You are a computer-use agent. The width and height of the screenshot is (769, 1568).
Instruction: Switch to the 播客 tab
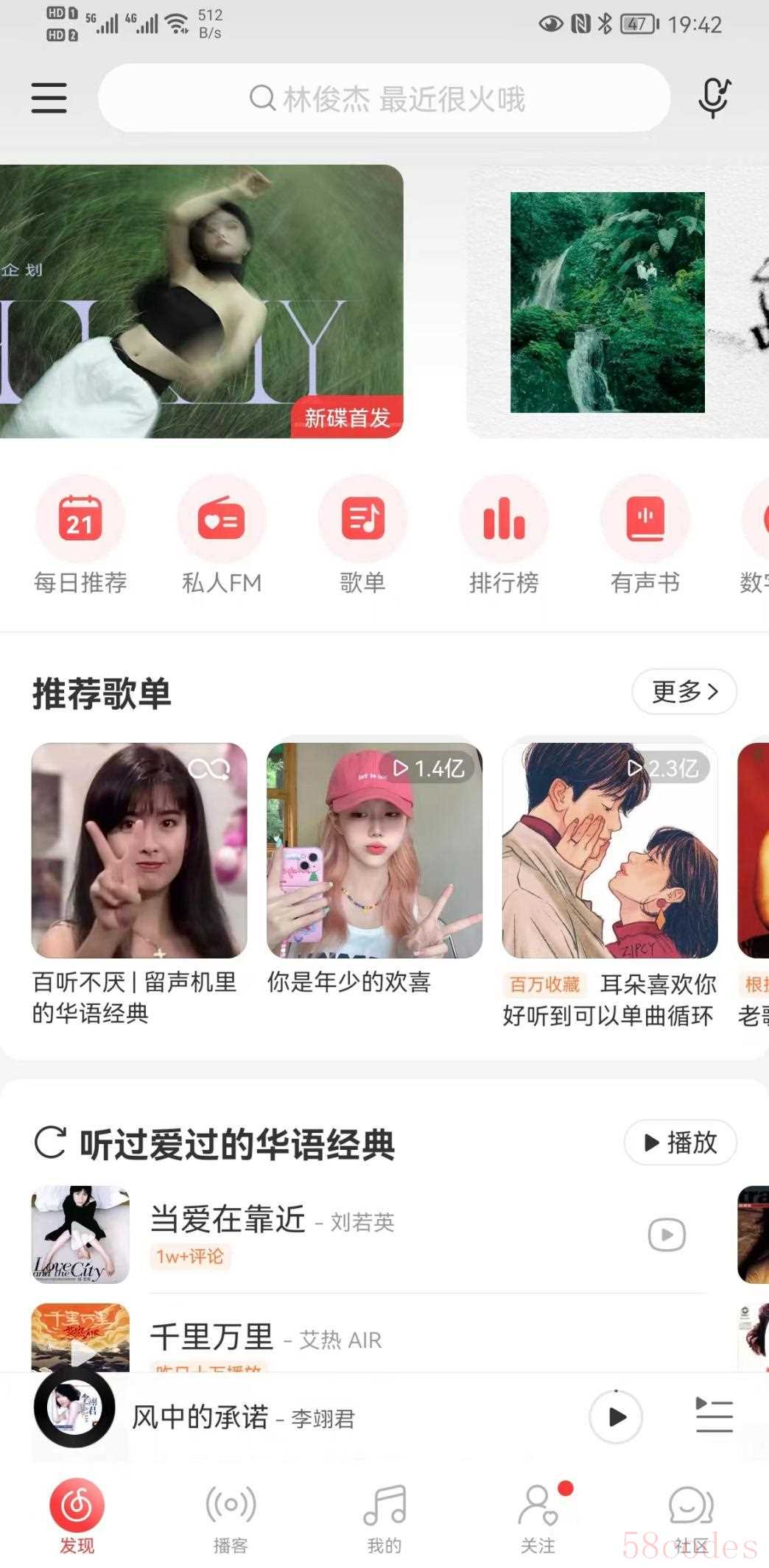[231, 1518]
